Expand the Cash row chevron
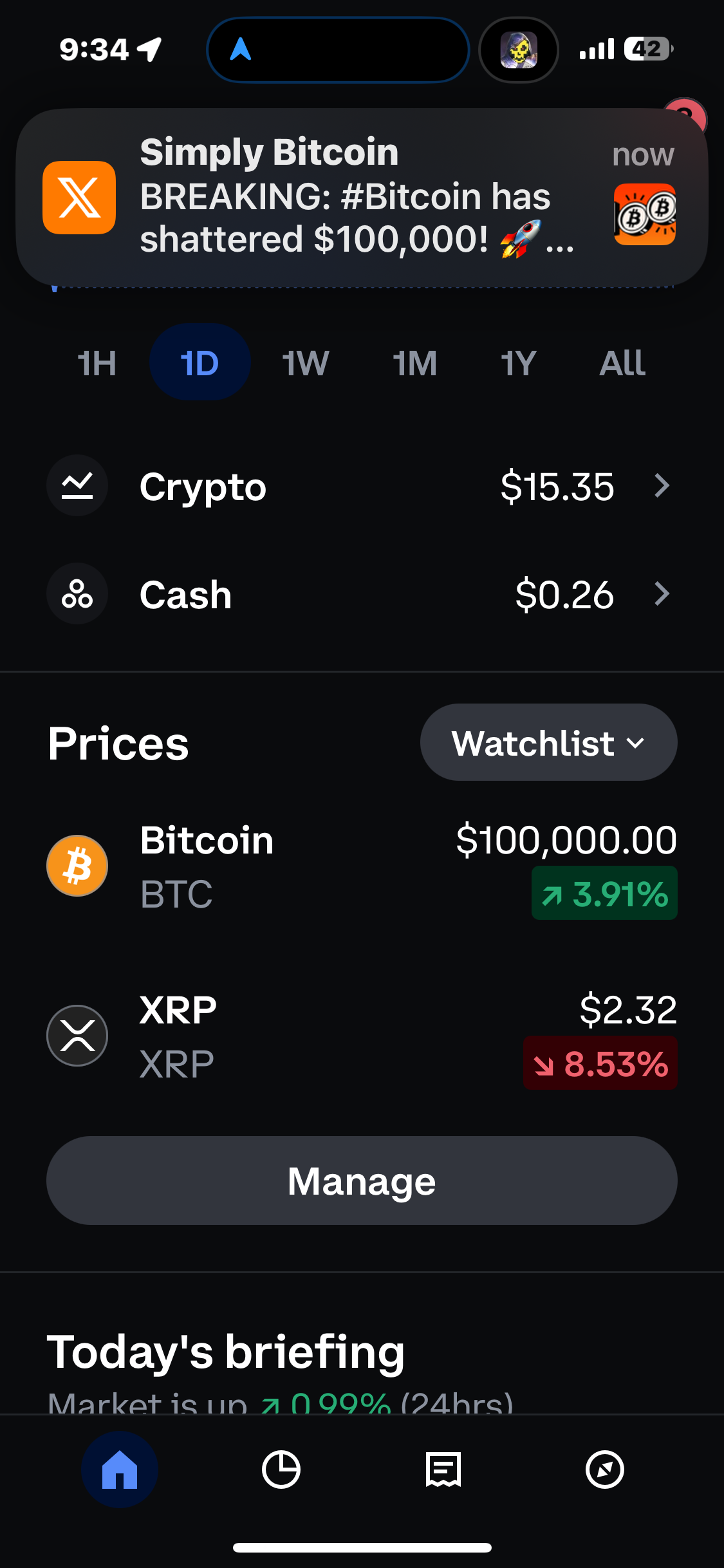Viewport: 724px width, 1568px height. tap(662, 594)
